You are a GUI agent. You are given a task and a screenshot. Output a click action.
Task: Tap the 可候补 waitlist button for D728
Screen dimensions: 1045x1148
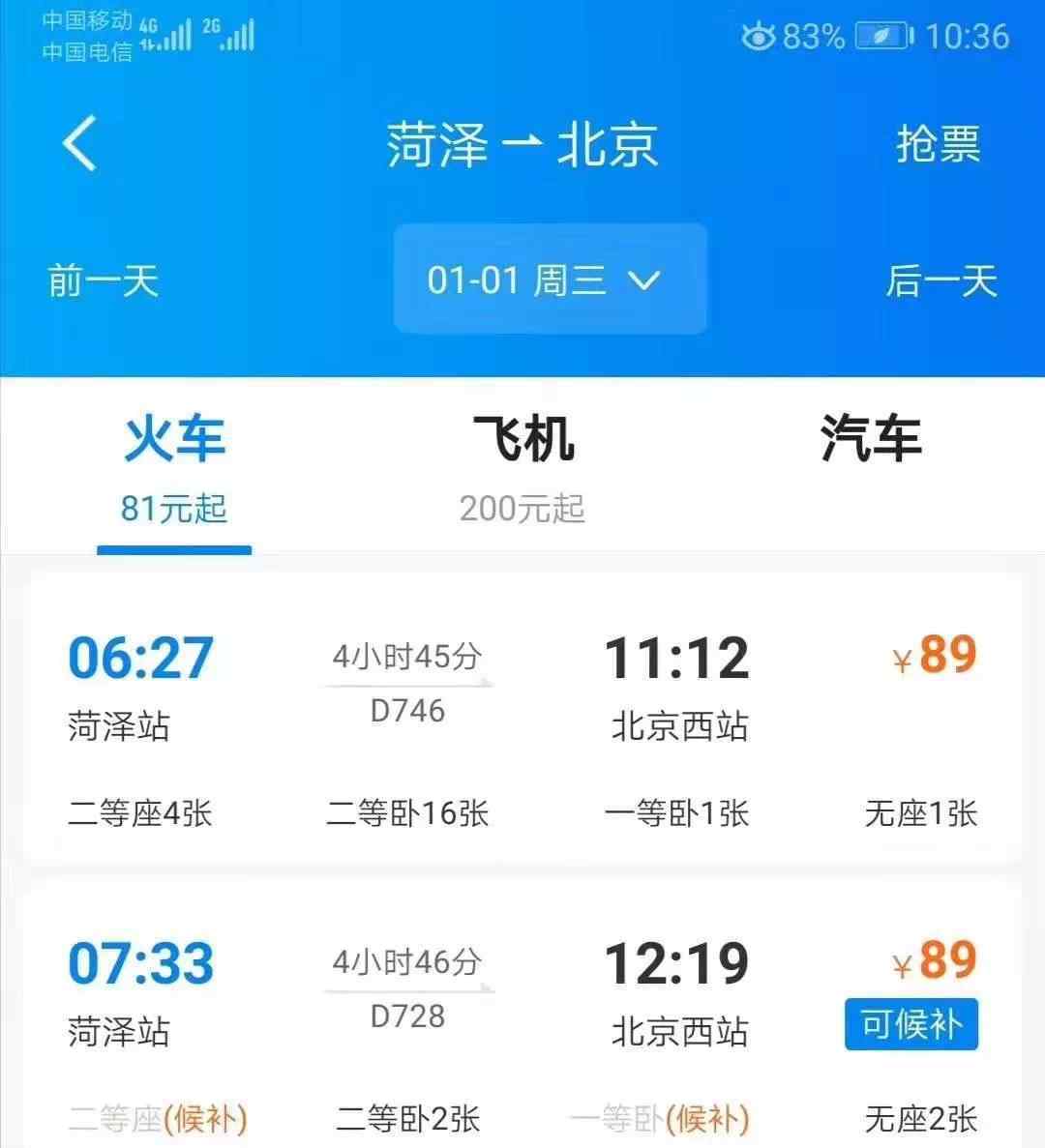(x=911, y=1024)
